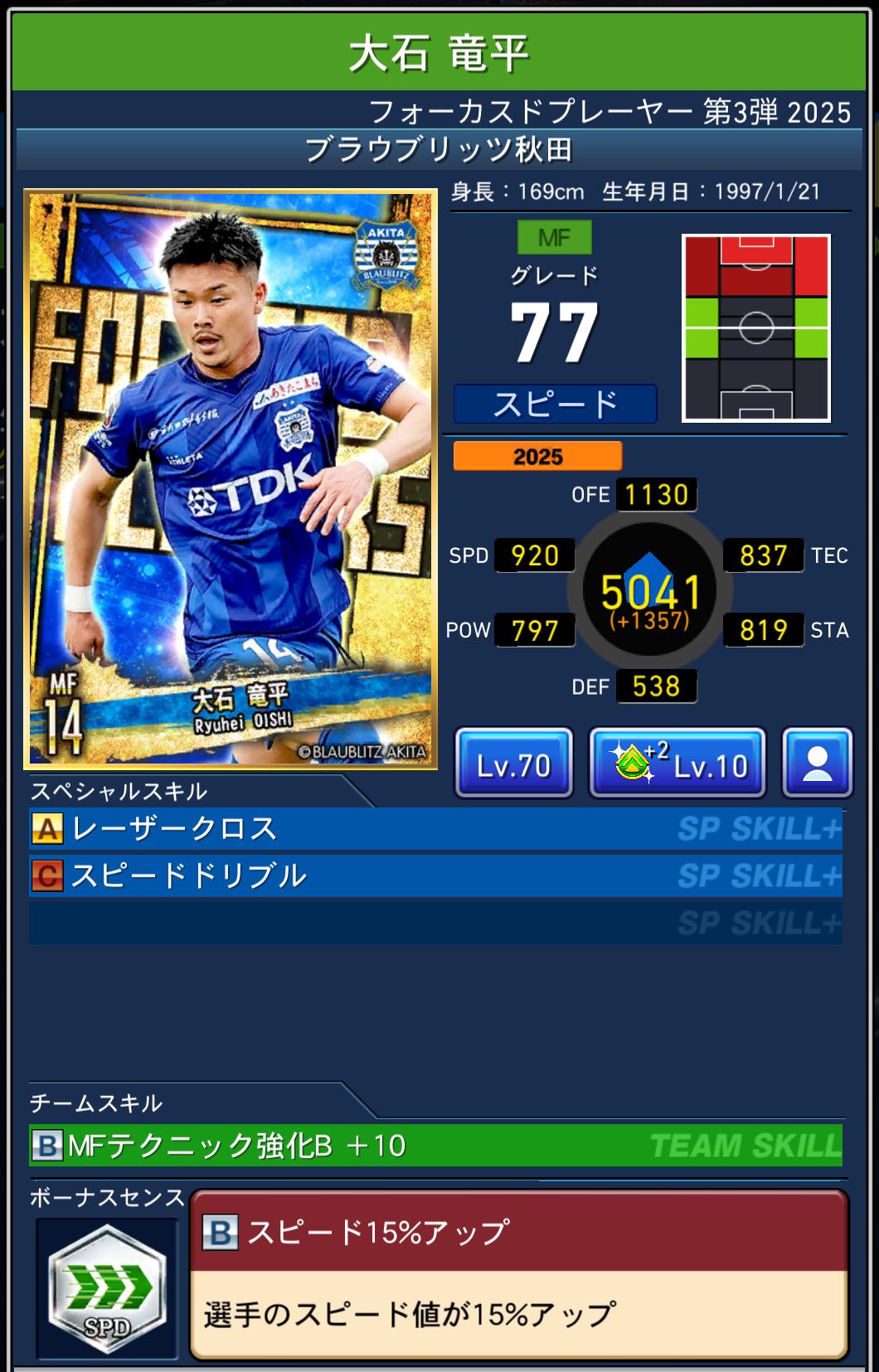
Task: Open the +2 Lv.10 enhancement button
Action: click(677, 764)
